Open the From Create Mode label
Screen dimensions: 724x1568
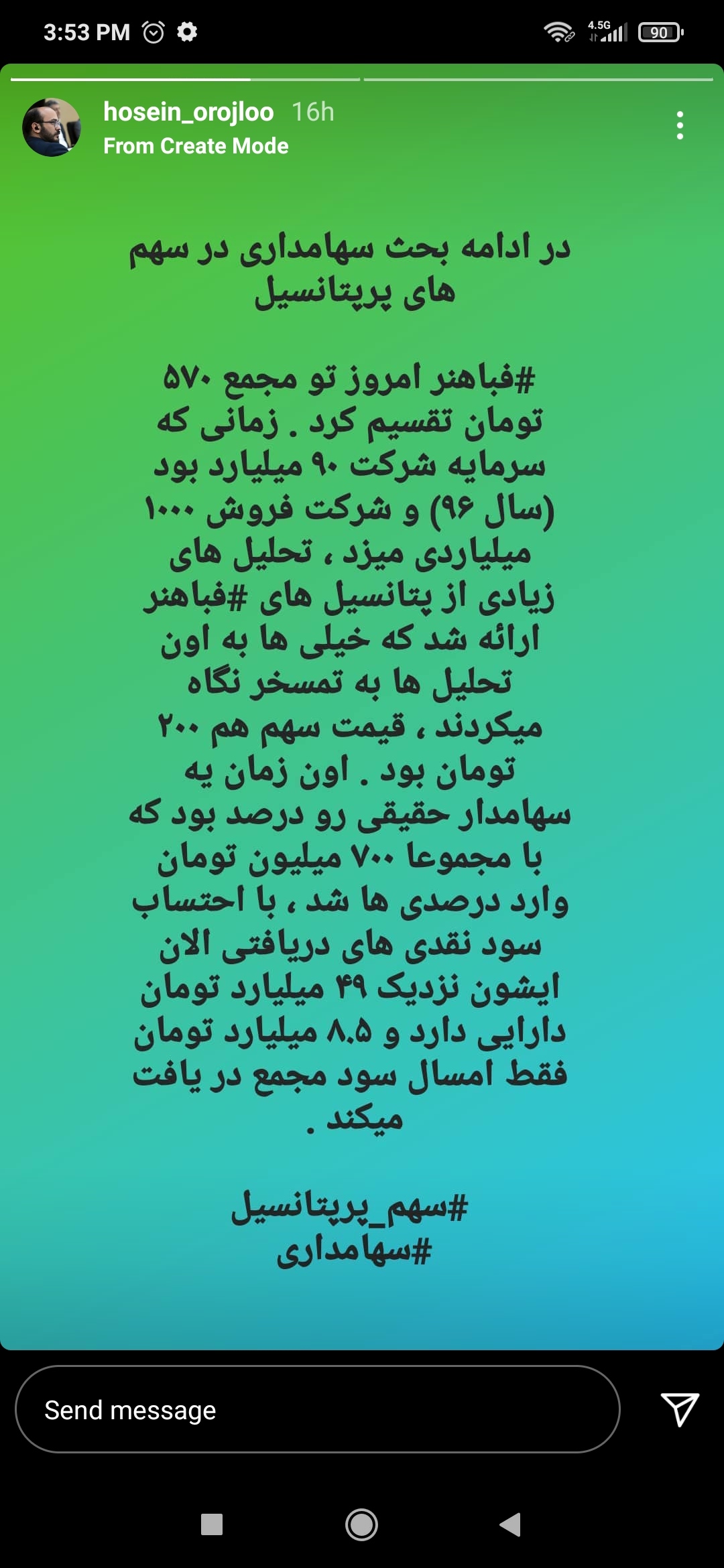[196, 146]
